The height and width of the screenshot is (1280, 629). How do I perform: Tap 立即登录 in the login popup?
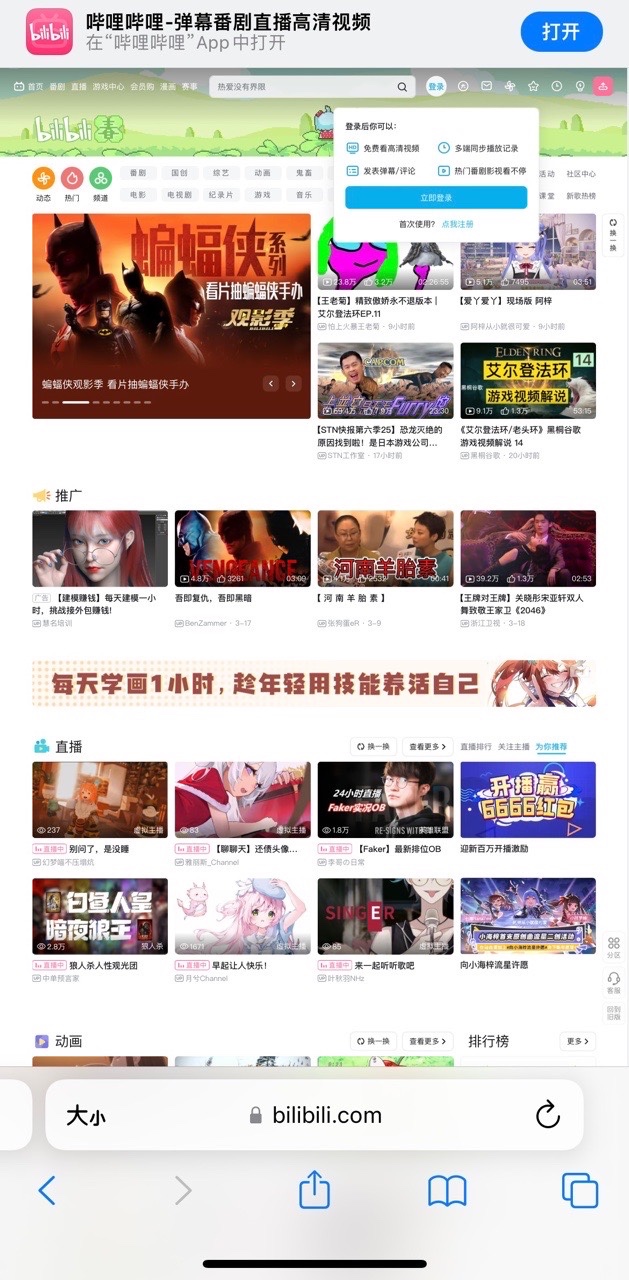click(436, 198)
